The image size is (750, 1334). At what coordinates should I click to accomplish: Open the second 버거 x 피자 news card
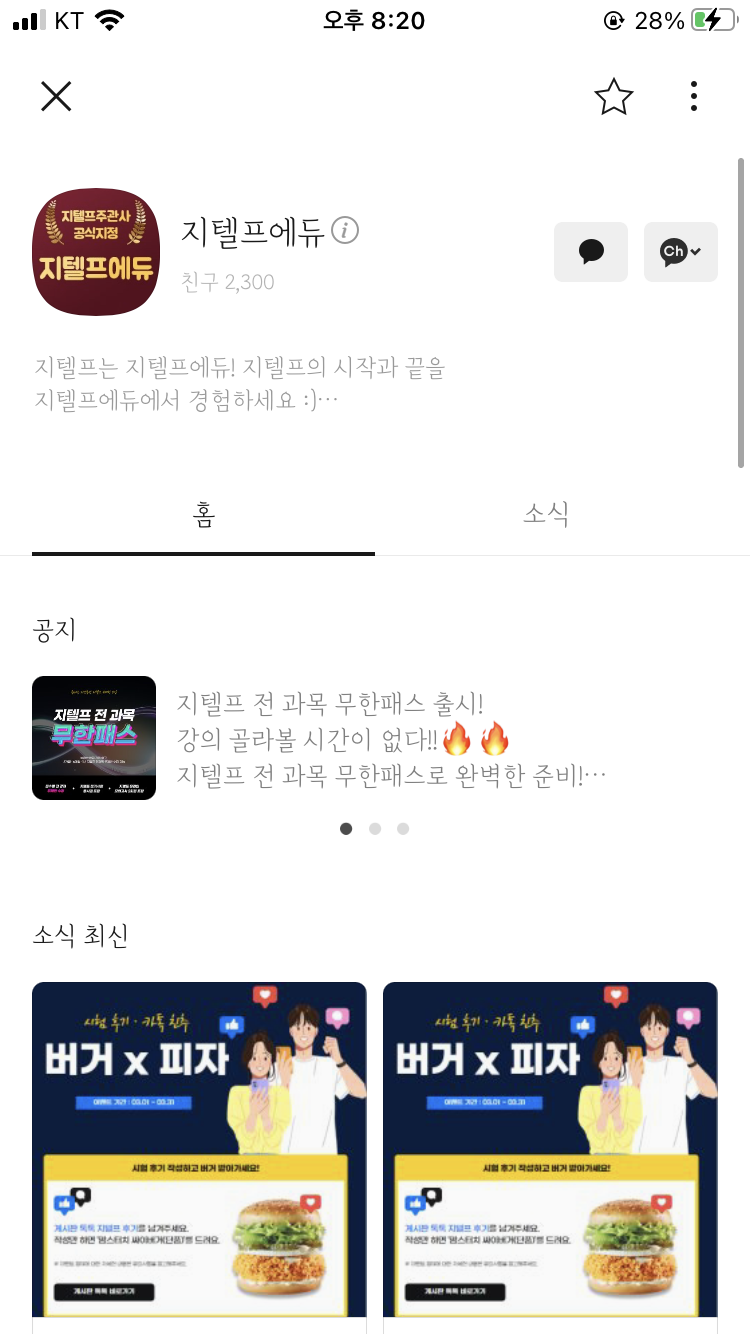click(x=550, y=1150)
